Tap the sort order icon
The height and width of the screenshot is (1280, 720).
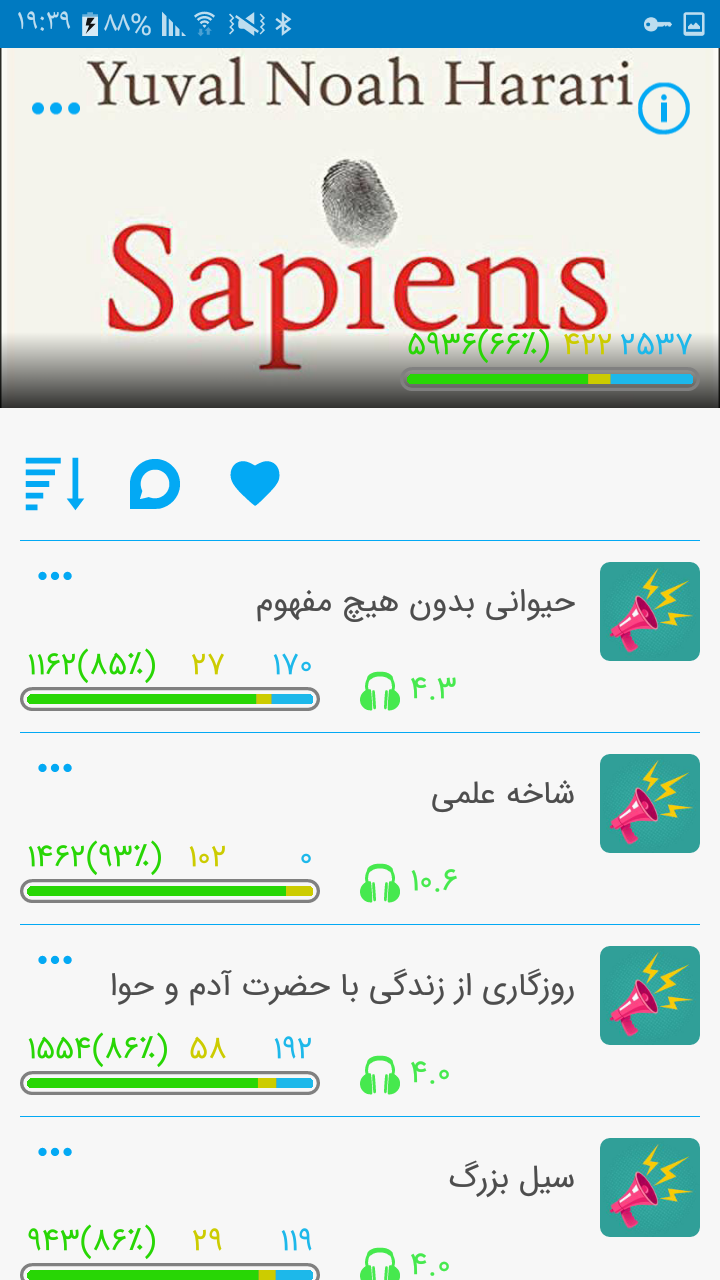click(x=55, y=484)
